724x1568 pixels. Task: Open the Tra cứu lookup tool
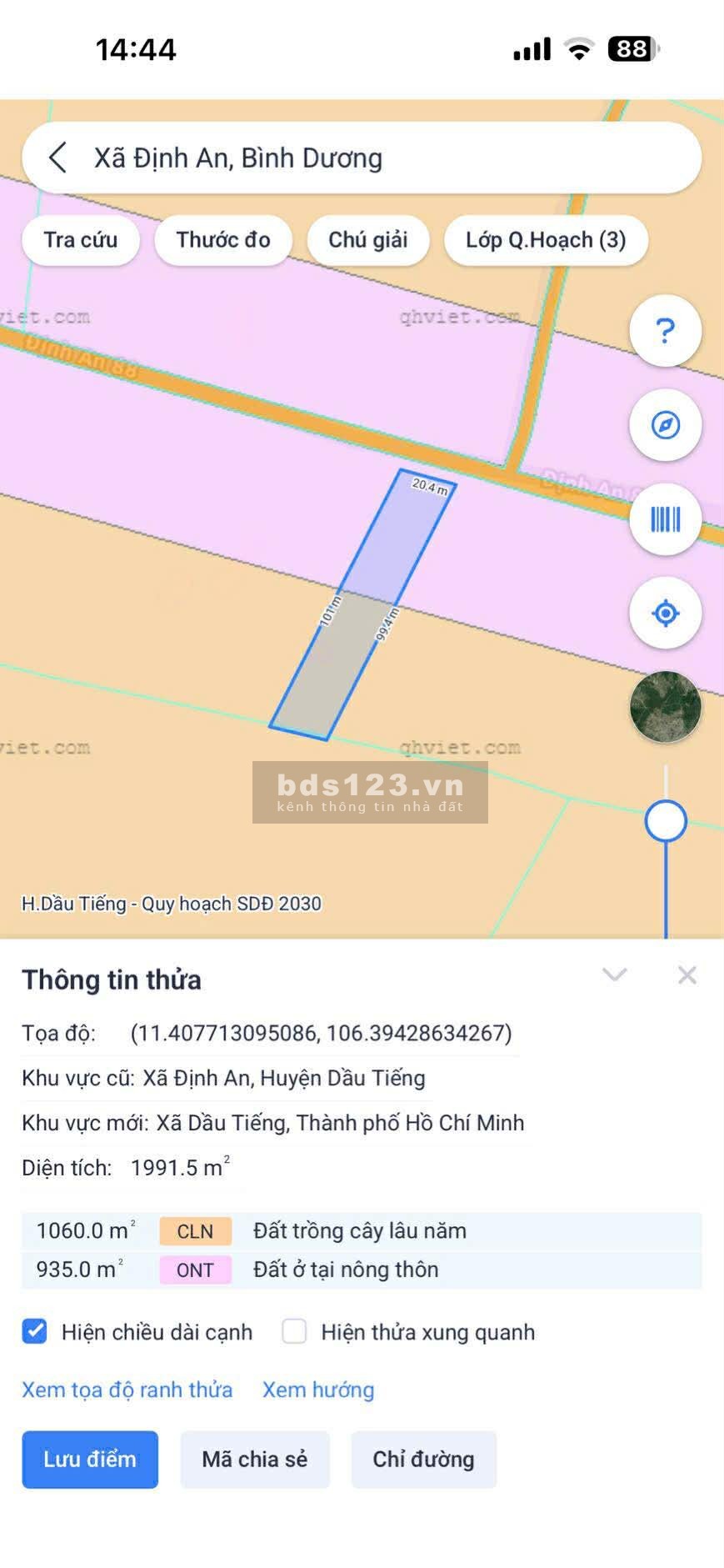(80, 240)
